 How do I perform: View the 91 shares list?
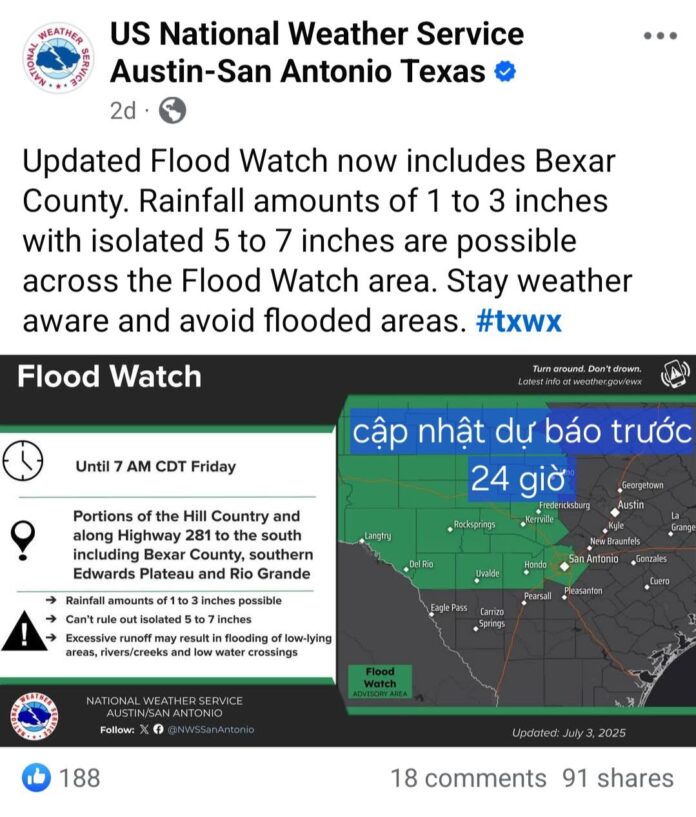[618, 778]
